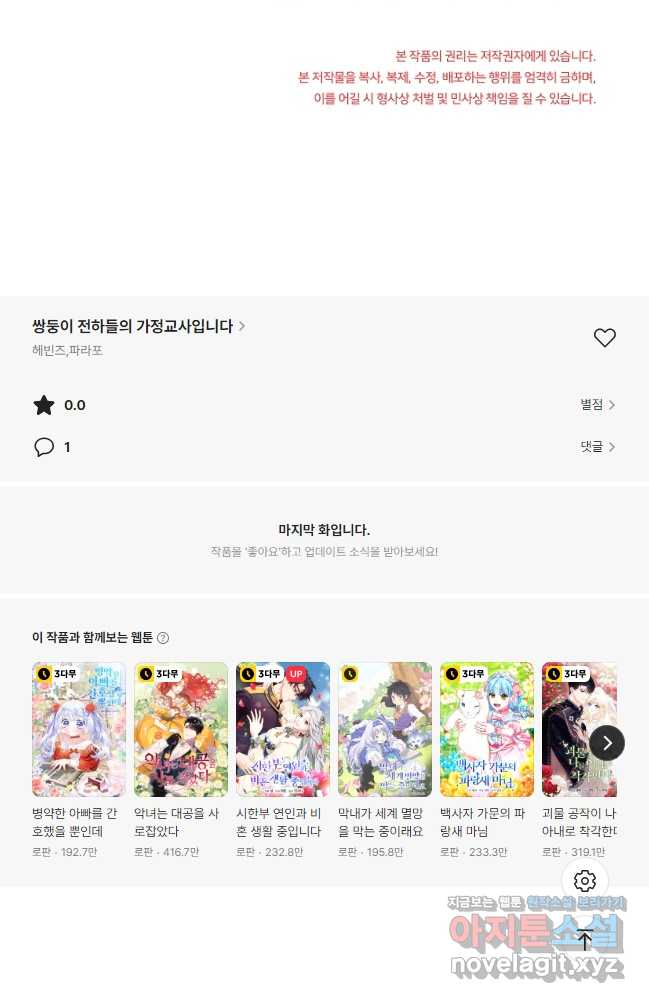The height and width of the screenshot is (1003, 649).
Task: Open 백사자 가문의 파랑새 마님 webtoon
Action: (487, 729)
